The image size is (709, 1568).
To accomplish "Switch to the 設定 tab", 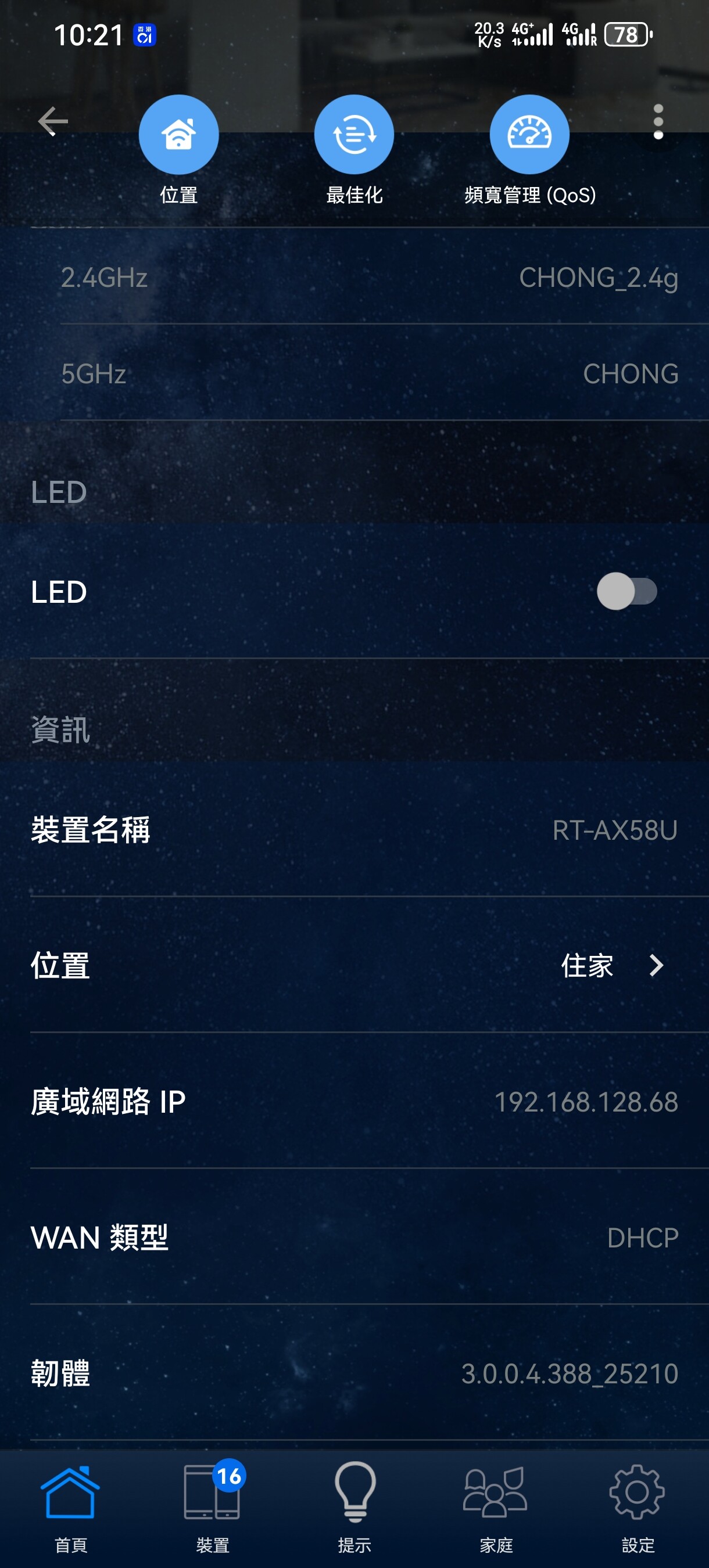I will [x=638, y=1508].
